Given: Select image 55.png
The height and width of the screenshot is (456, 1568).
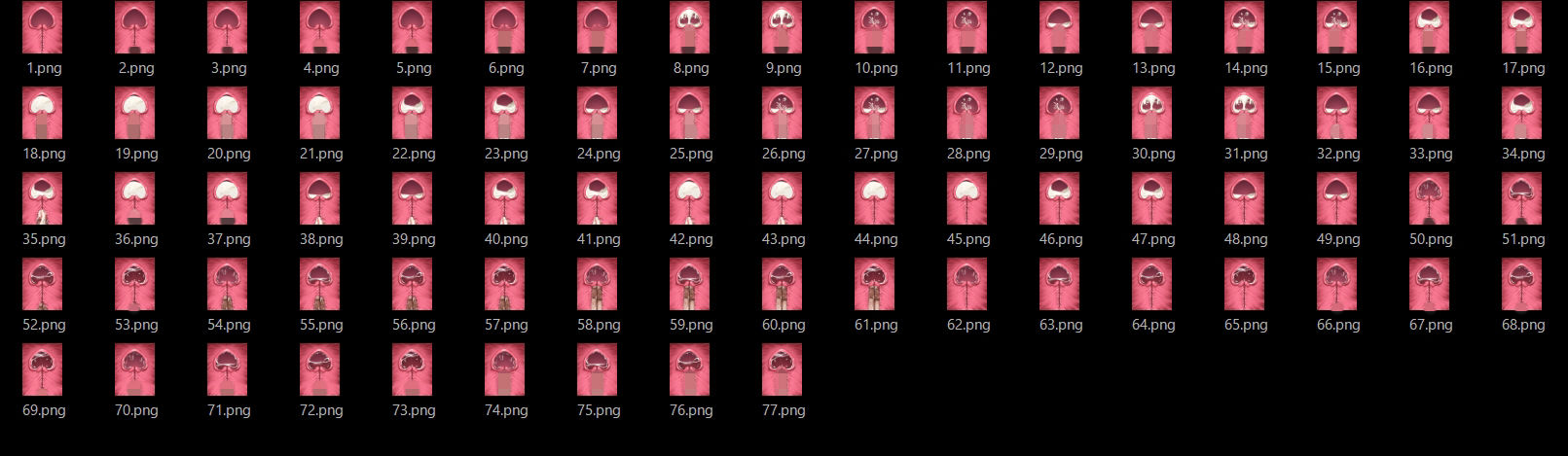Looking at the screenshot, I should click(x=319, y=285).
